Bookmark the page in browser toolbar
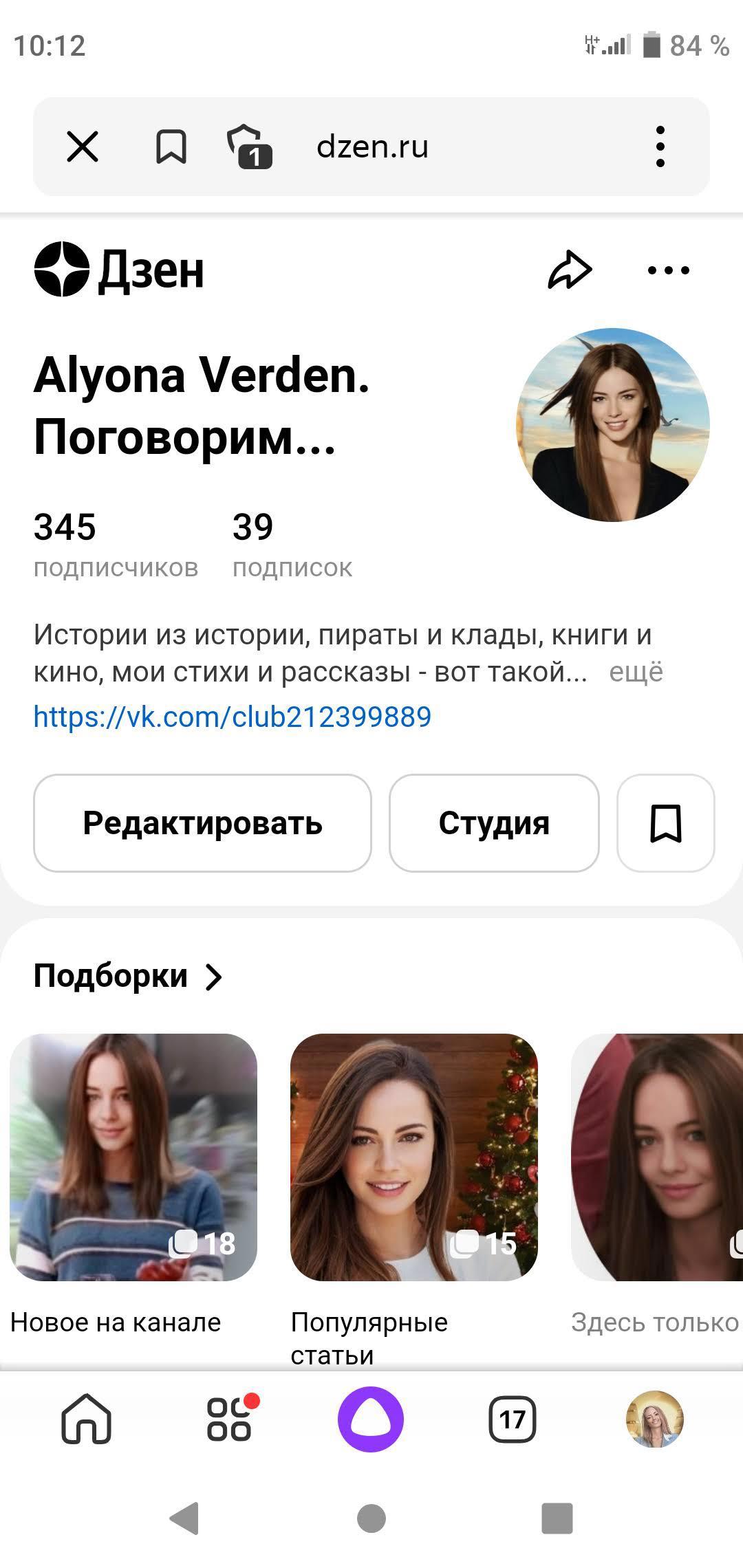Screen dimensions: 743x1568 171,146
